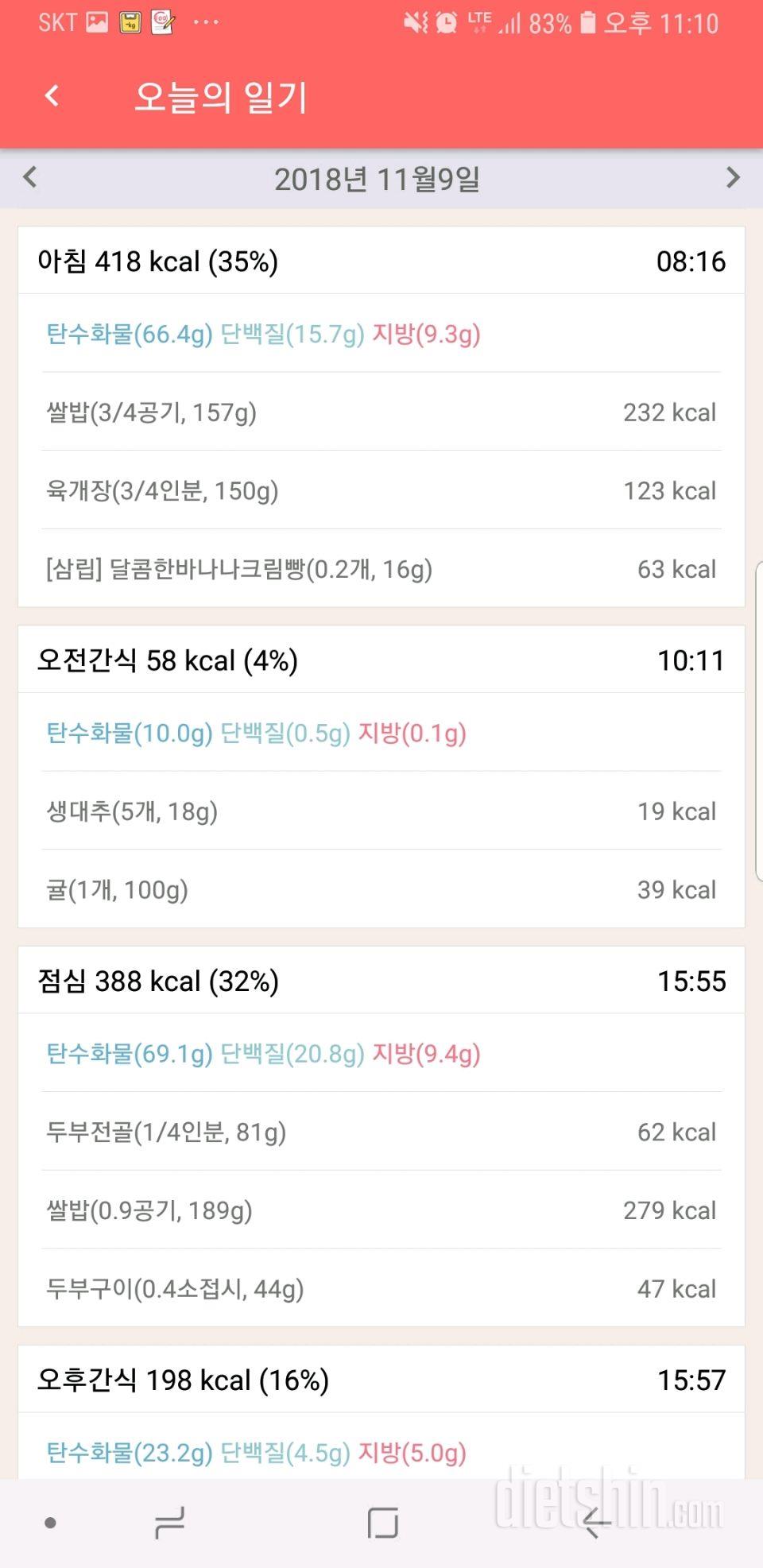This screenshot has height=1568, width=763.
Task: Open recent apps from navigation bar
Action: 169,1523
